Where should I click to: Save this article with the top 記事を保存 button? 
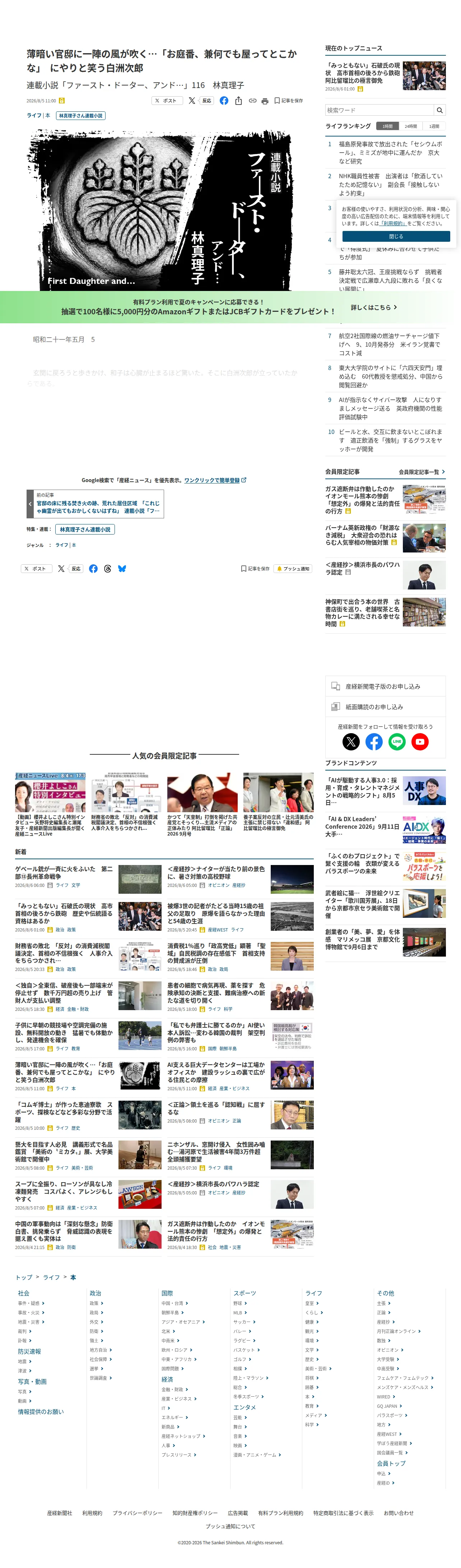point(288,101)
